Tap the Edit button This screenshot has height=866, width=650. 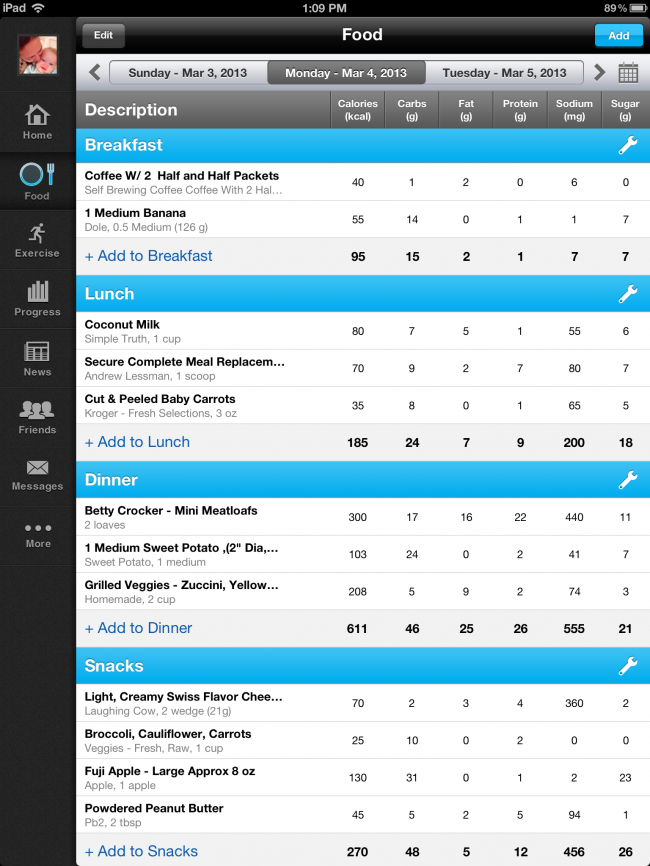[x=103, y=35]
